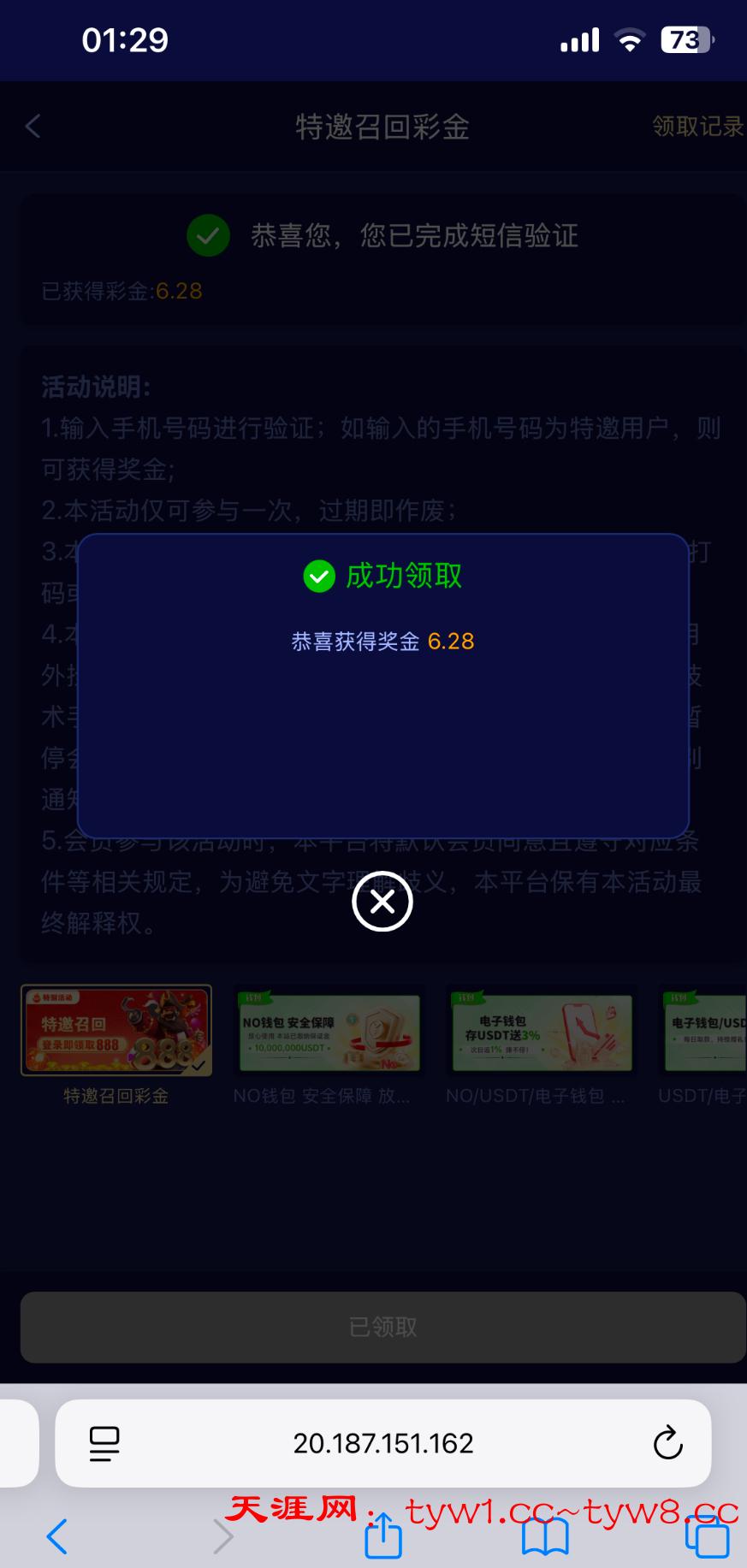Share this page from Safari toolbar

[x=382, y=1536]
